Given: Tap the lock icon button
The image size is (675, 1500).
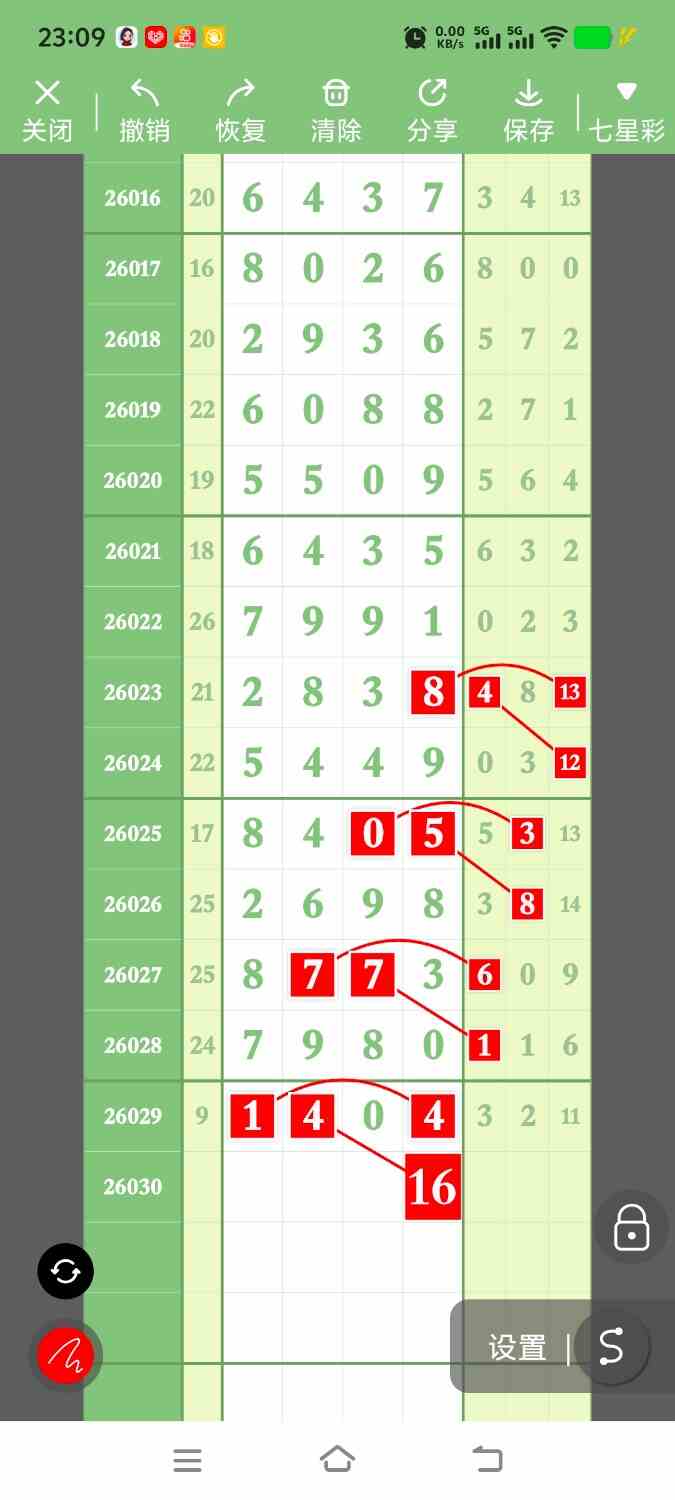Looking at the screenshot, I should (x=631, y=1227).
